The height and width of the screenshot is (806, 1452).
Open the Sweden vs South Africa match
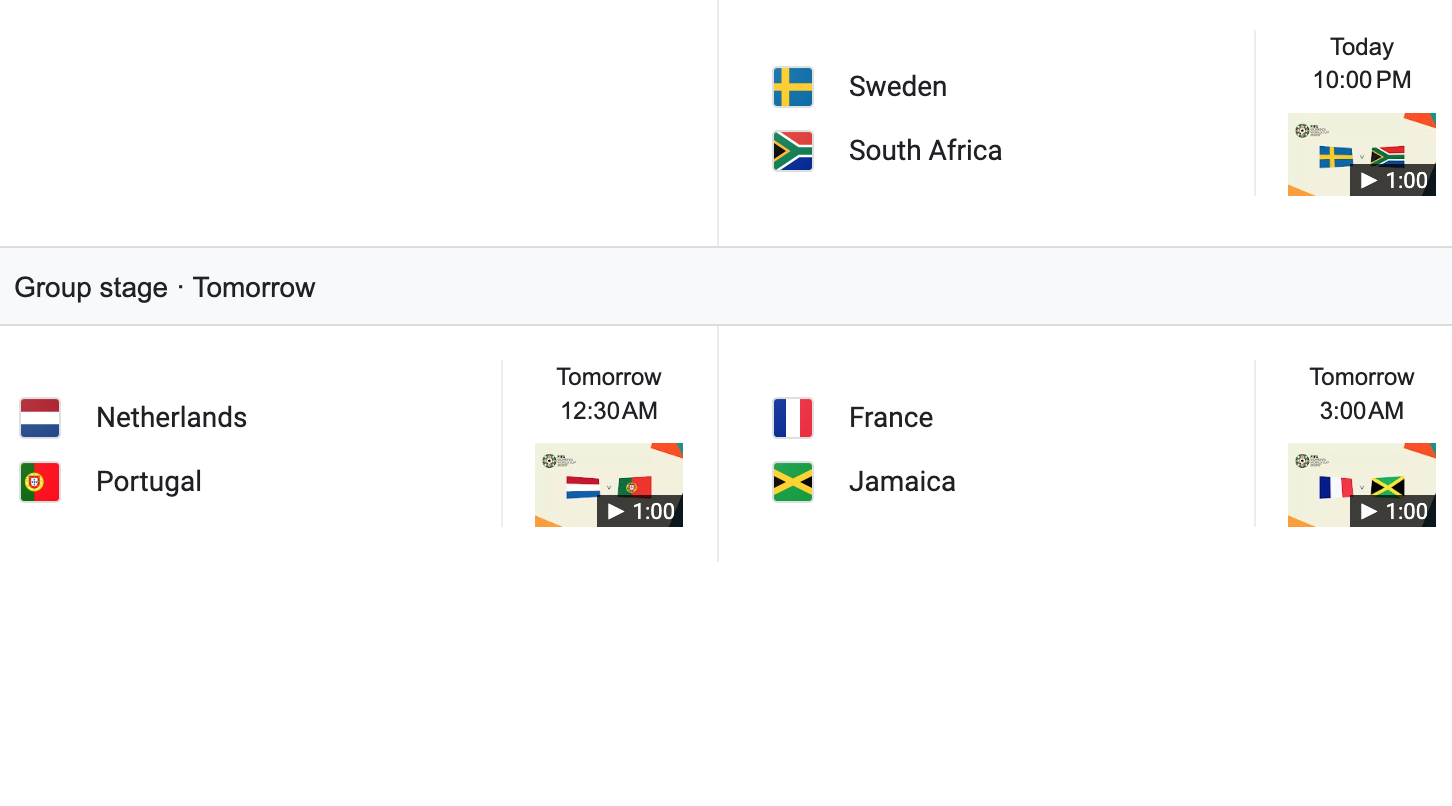tap(925, 118)
